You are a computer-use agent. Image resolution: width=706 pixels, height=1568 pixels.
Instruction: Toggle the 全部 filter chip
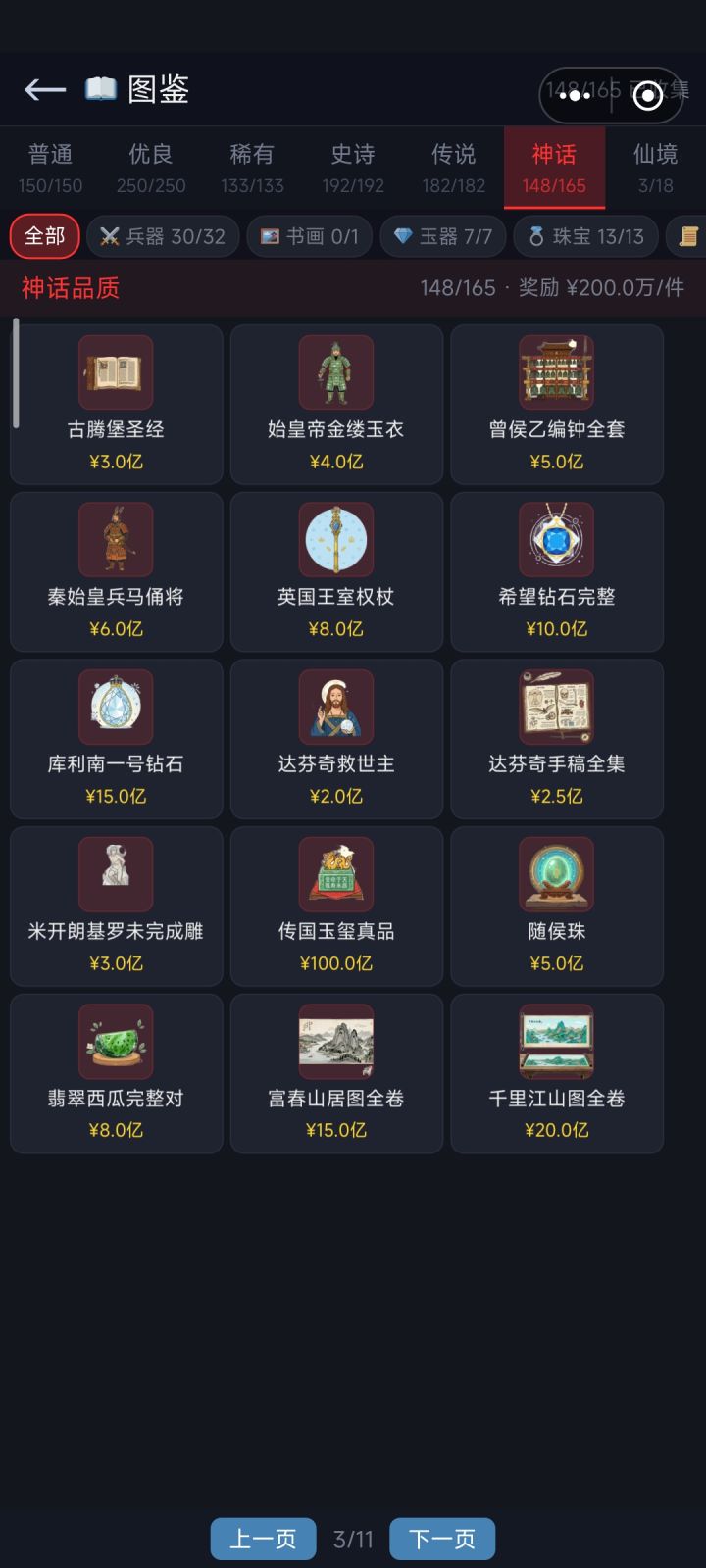(43, 236)
